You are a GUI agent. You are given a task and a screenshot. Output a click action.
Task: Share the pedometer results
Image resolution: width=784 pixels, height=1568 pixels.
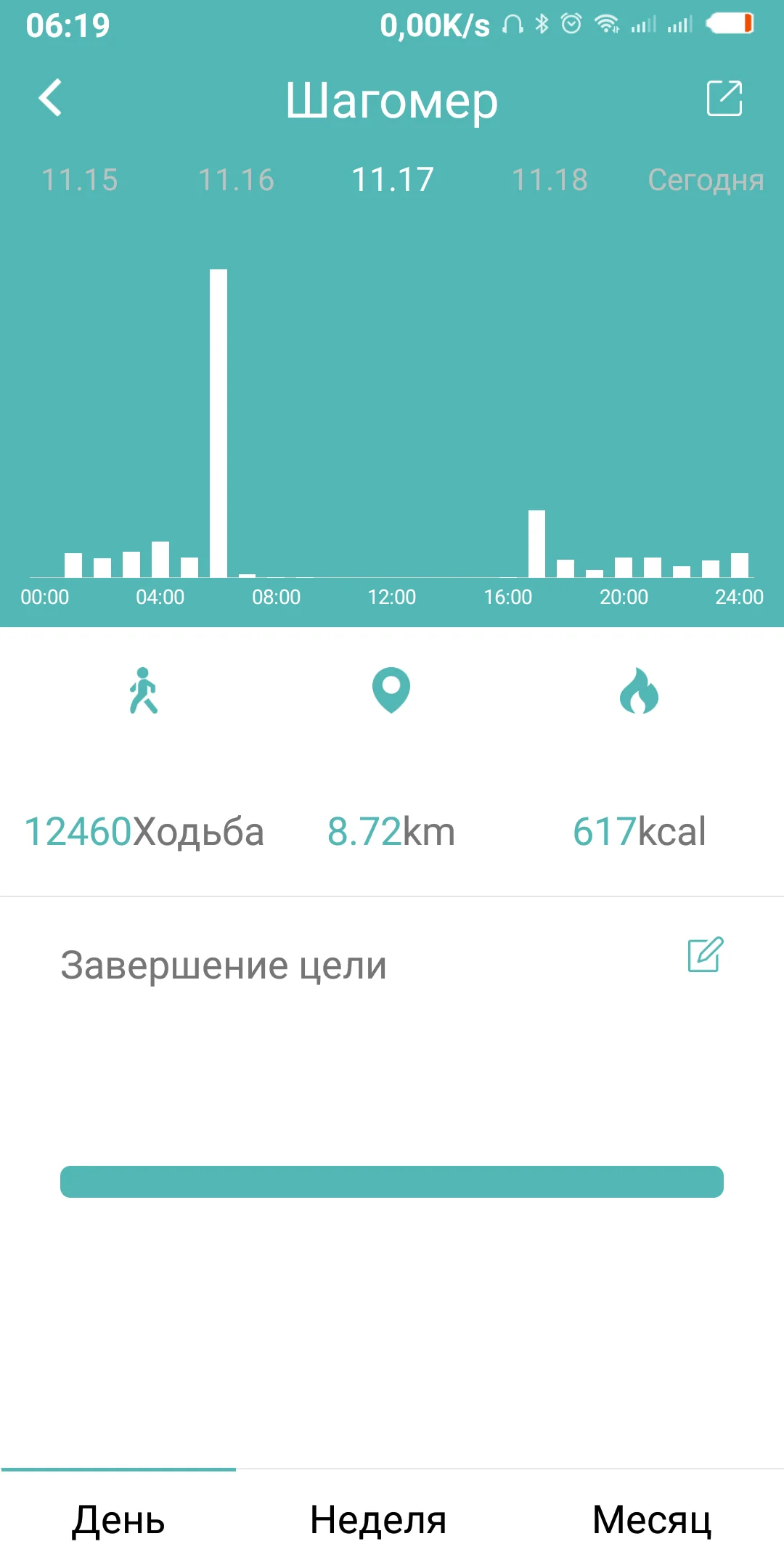[724, 98]
